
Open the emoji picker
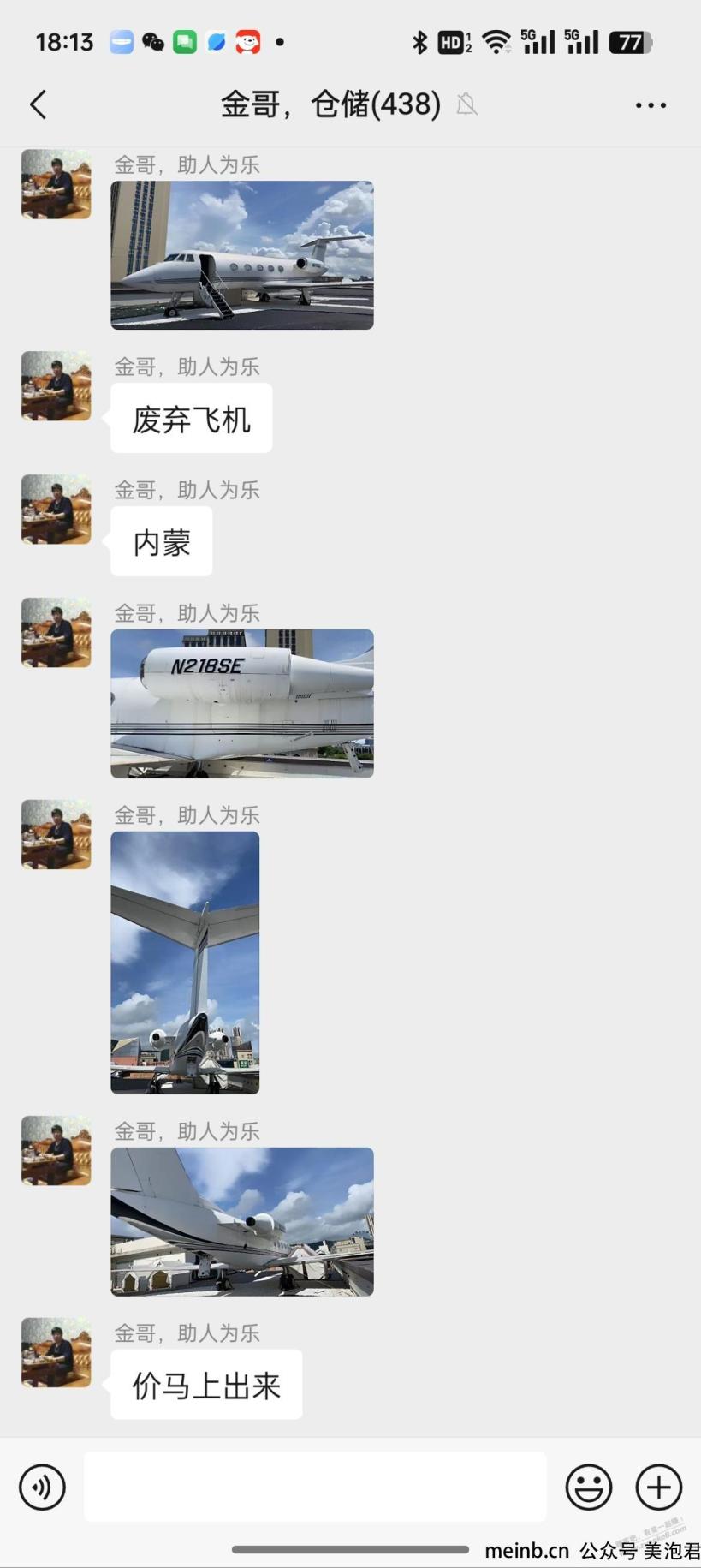pos(589,1488)
